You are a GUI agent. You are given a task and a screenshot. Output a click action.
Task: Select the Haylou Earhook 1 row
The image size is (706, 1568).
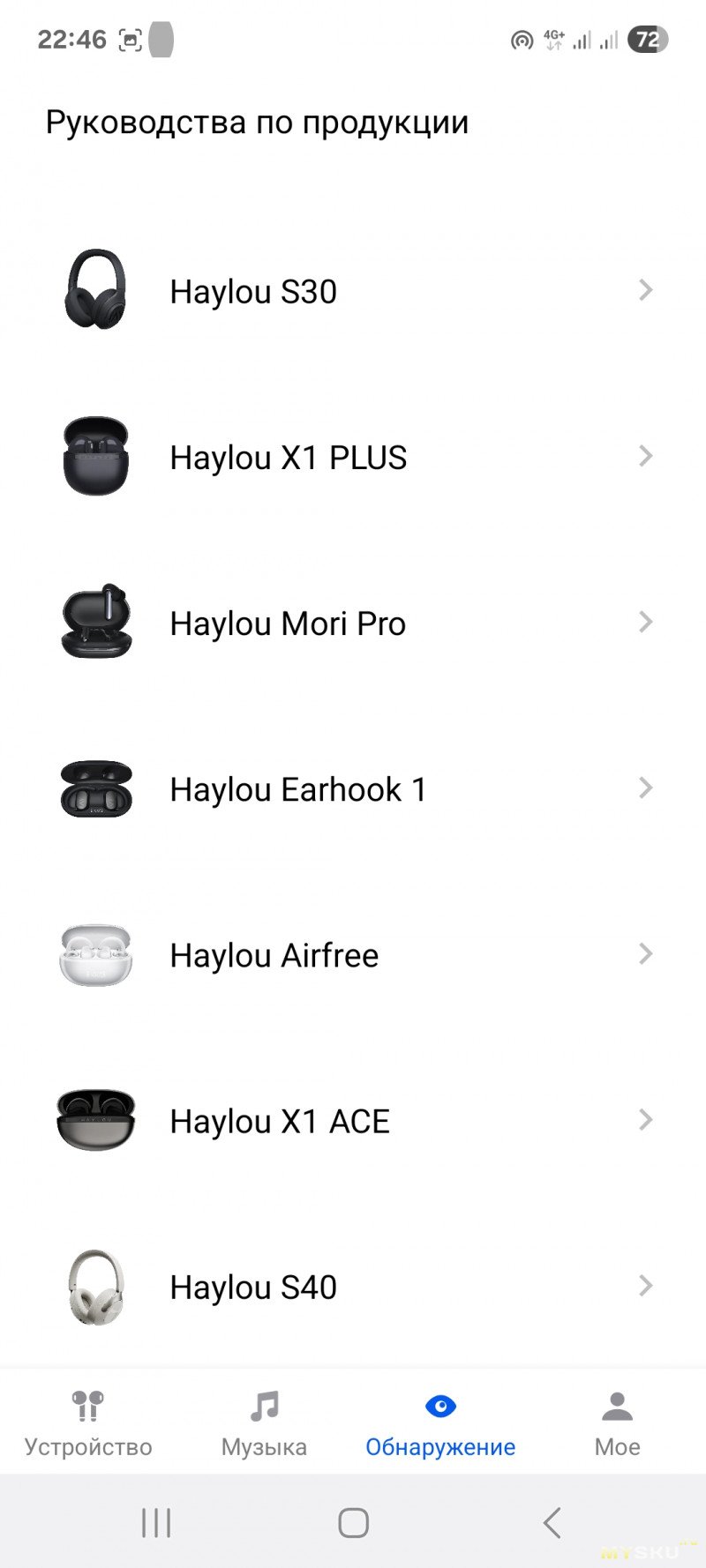353,788
